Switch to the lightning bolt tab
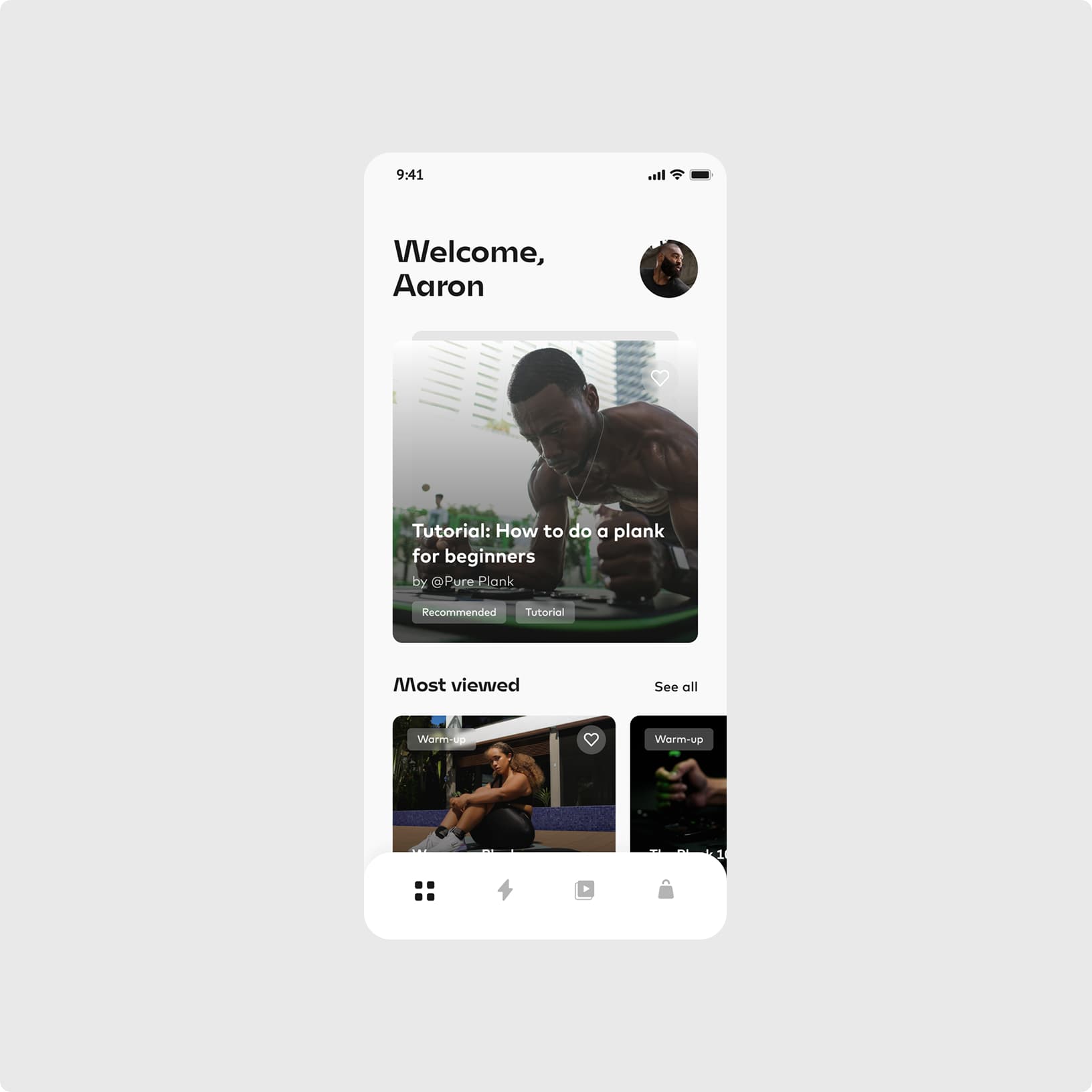 [x=505, y=890]
